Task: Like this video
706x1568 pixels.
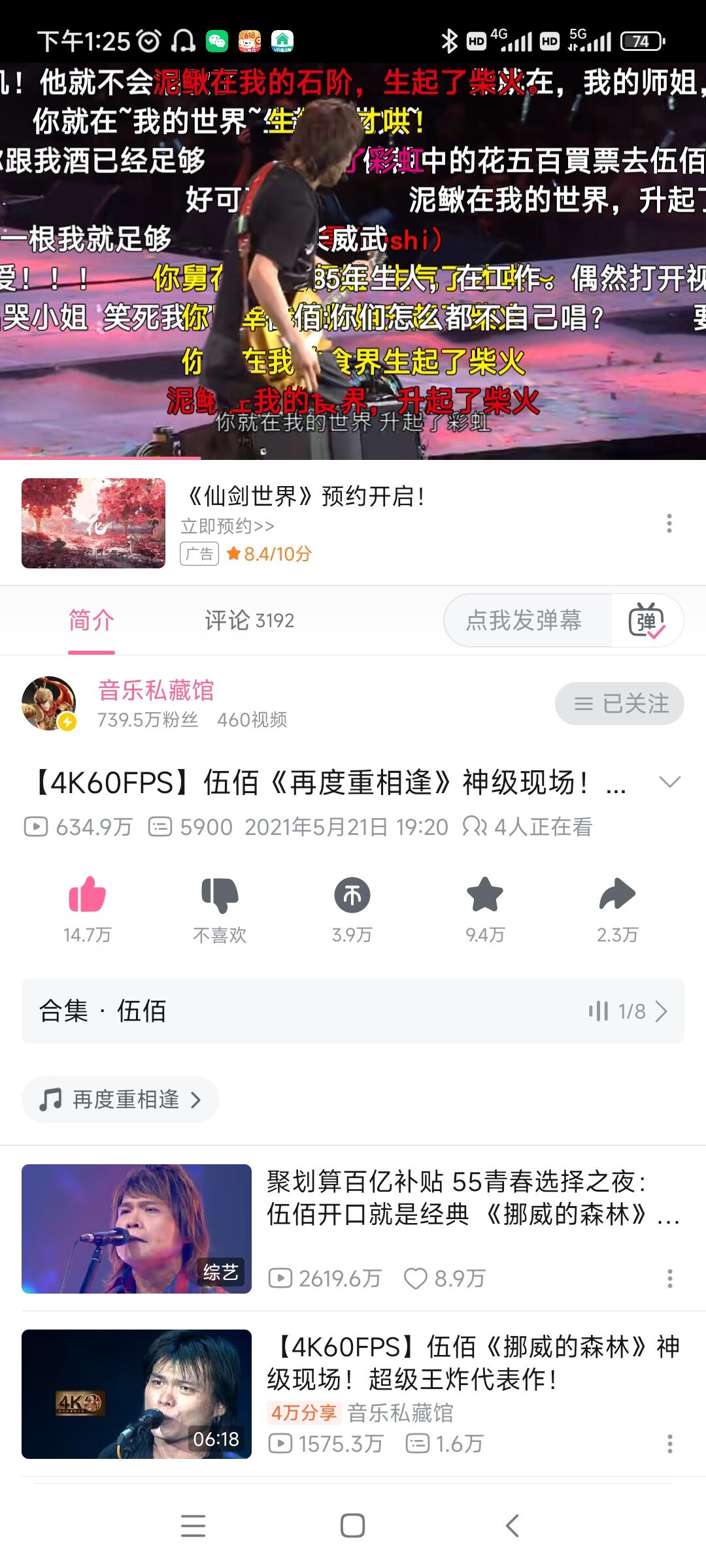Action: pyautogui.click(x=88, y=895)
